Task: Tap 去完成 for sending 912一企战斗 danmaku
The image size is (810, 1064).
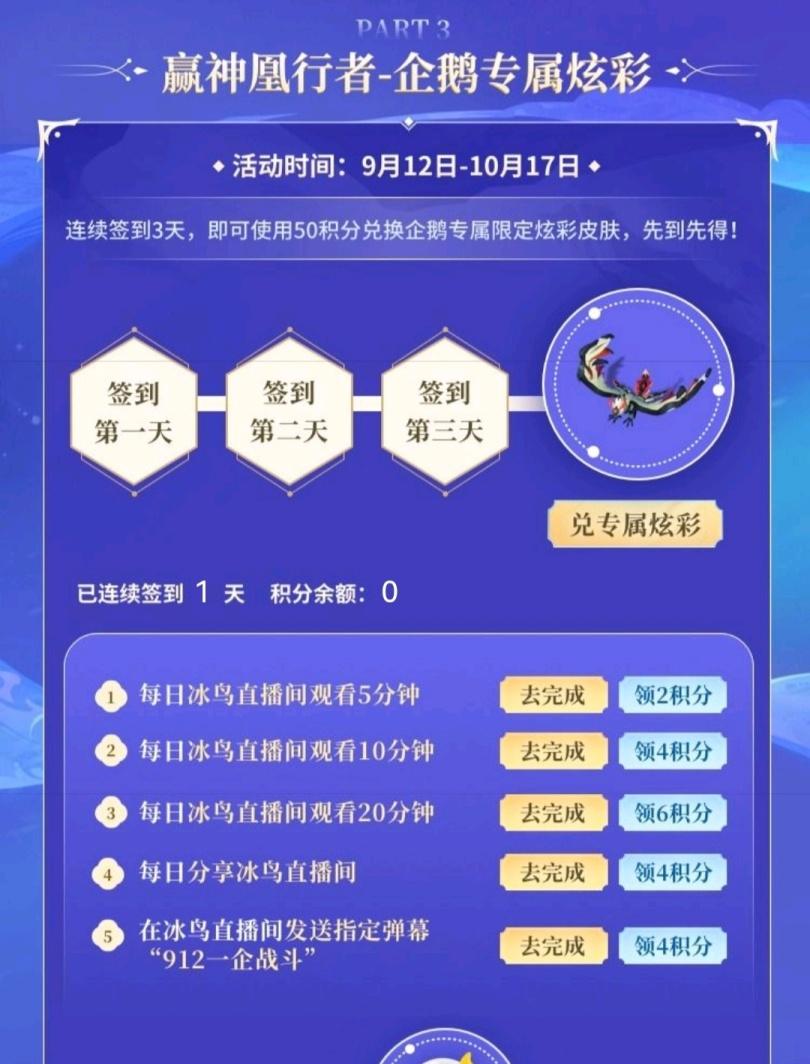Action: click(553, 945)
